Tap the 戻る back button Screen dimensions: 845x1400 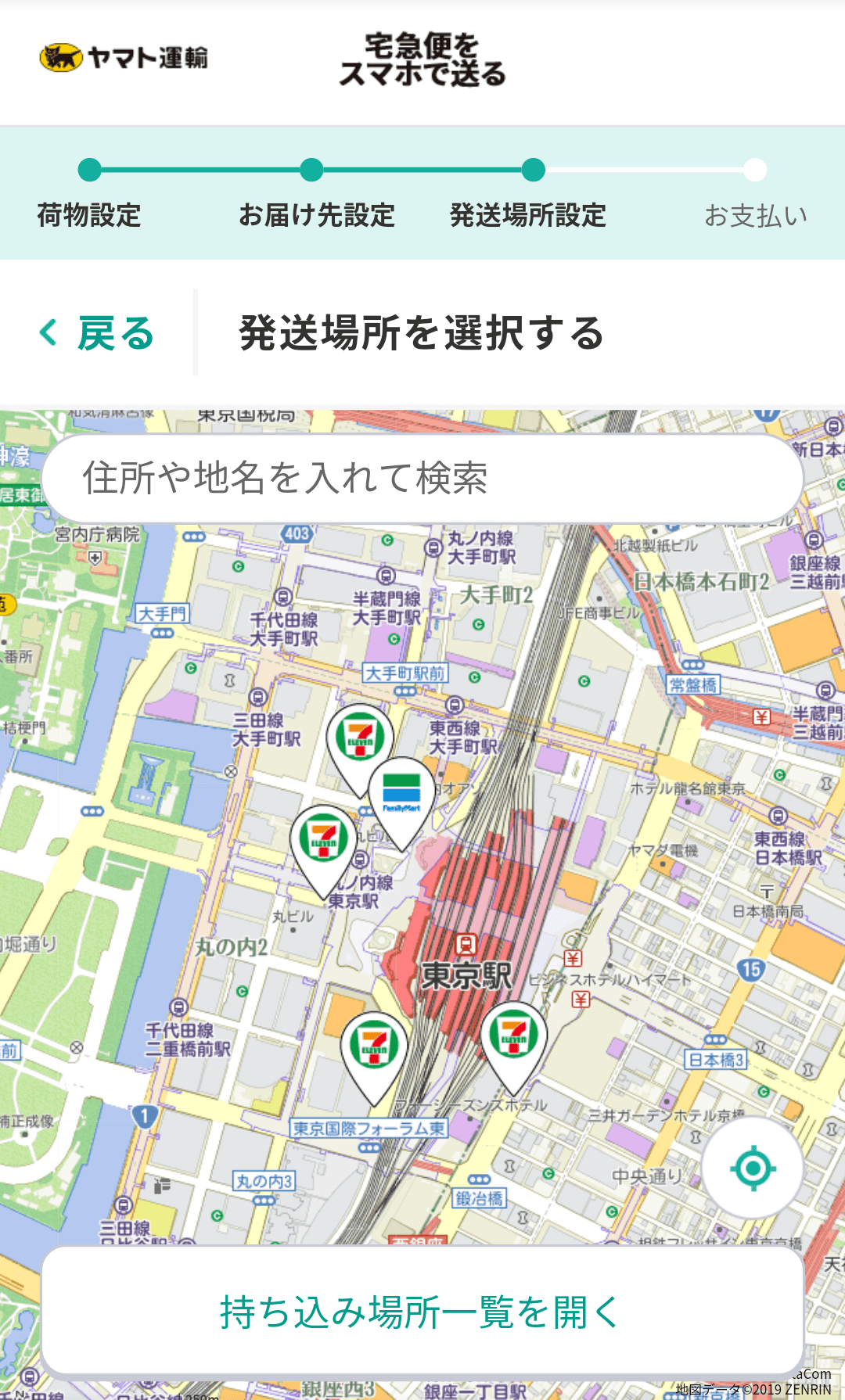point(97,333)
